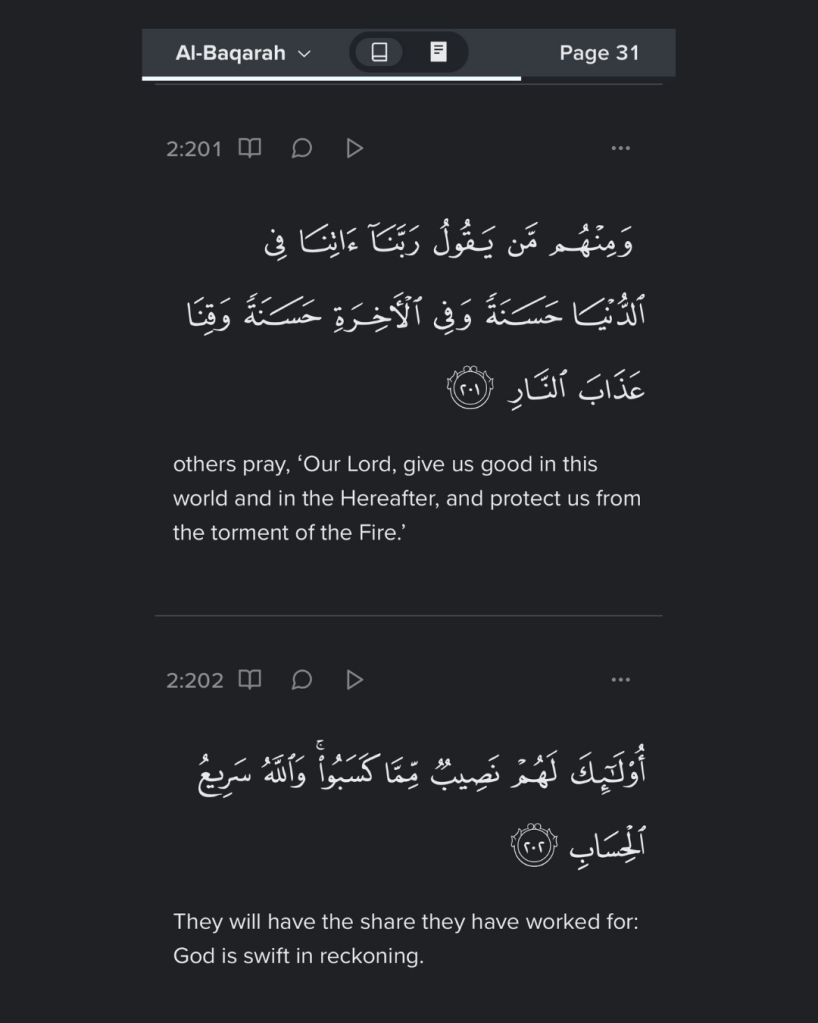This screenshot has height=1023, width=818.
Task: Switch to translation view mode
Action: 380,52
